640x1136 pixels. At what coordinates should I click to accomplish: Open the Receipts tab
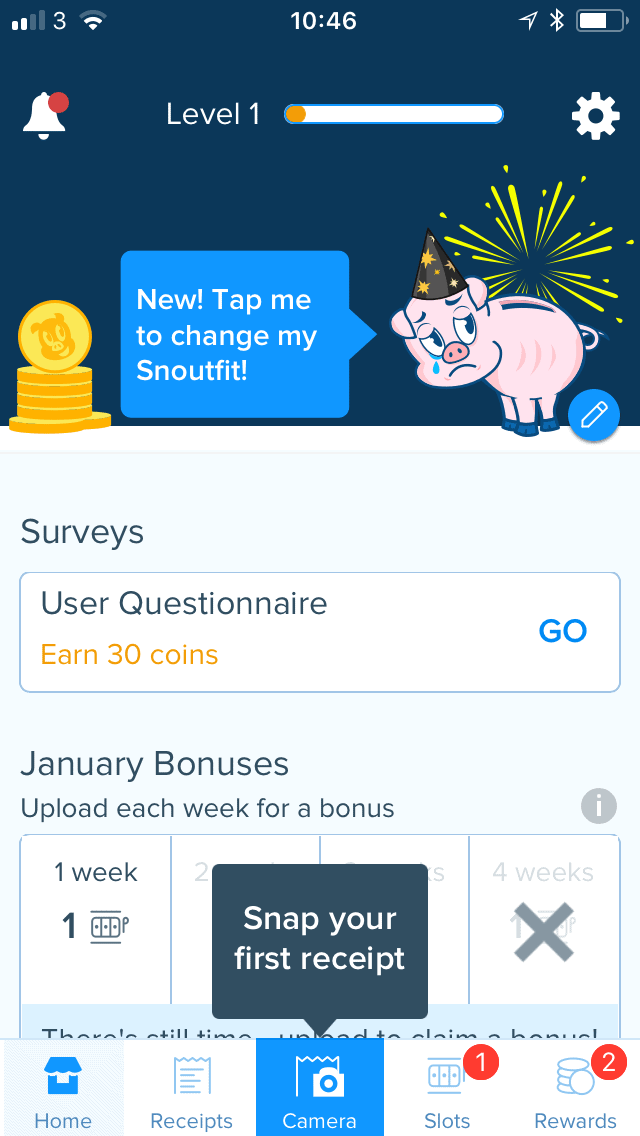point(191,1087)
